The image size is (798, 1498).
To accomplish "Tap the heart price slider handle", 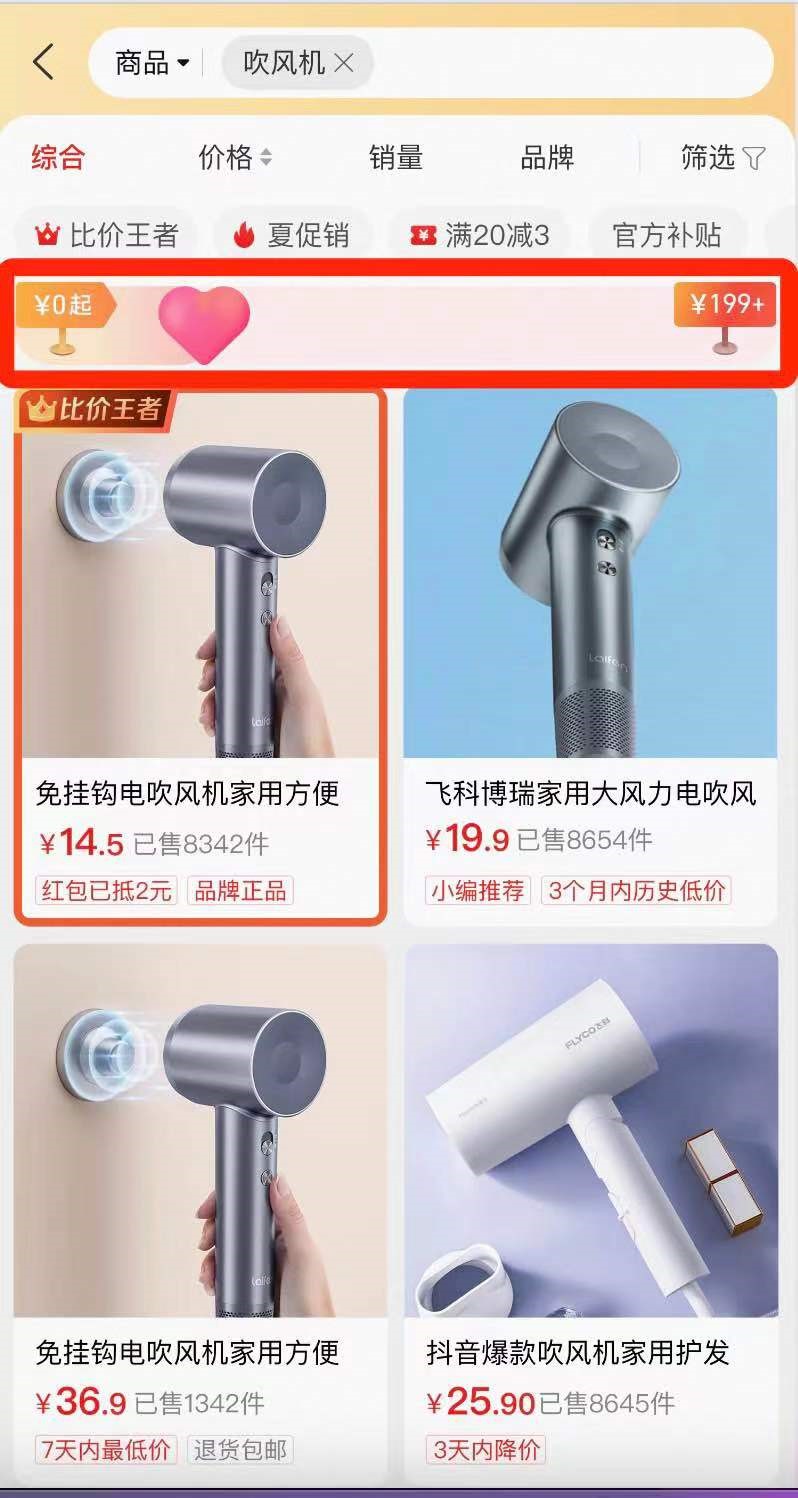I will click(x=204, y=323).
